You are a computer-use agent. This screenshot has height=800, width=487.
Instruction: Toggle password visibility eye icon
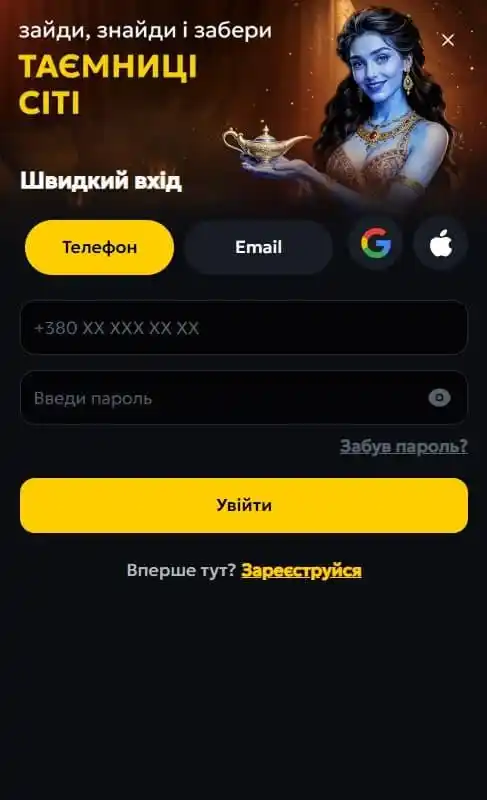point(439,398)
